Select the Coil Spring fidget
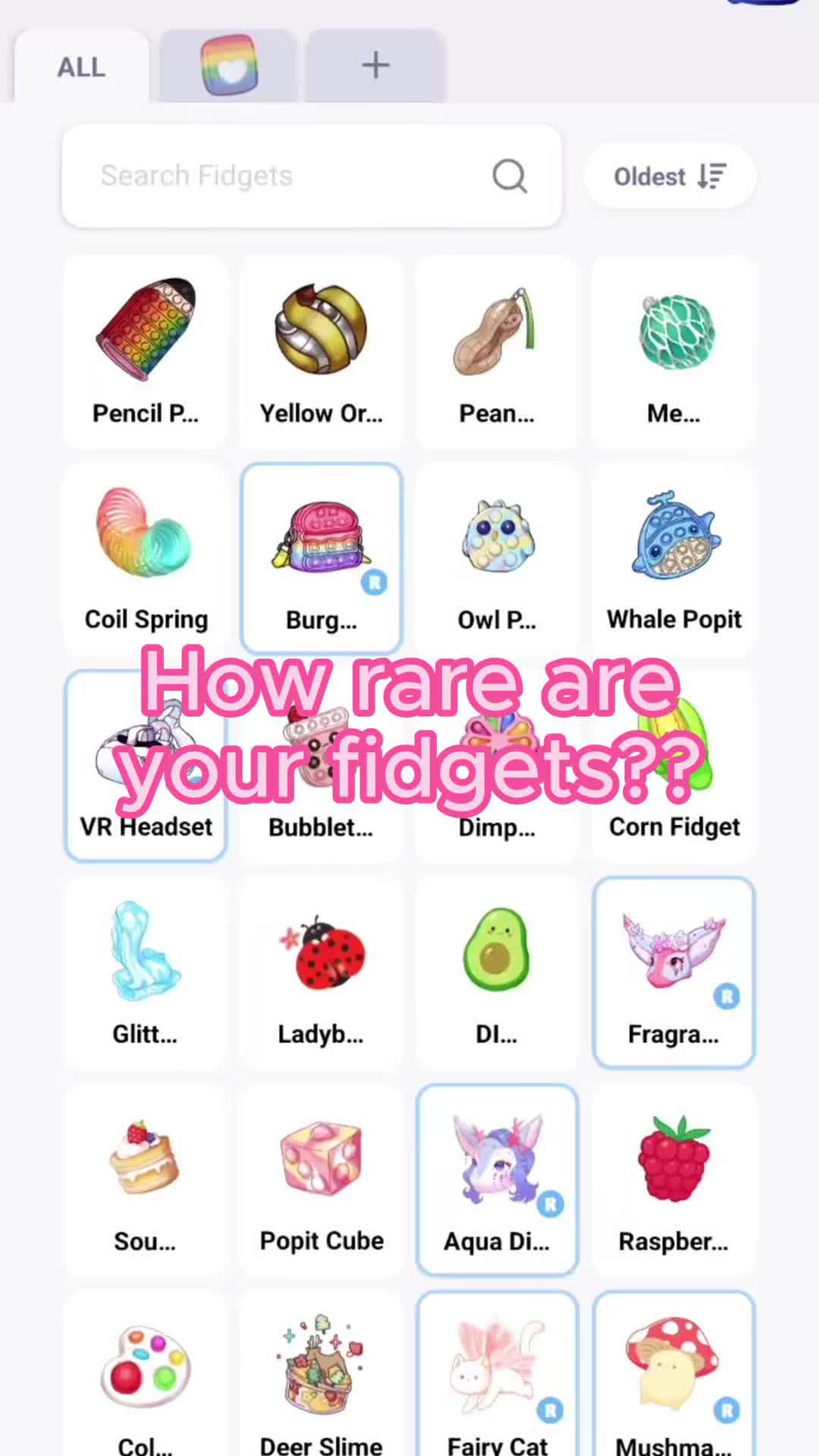Image resolution: width=819 pixels, height=1456 pixels. tap(146, 557)
